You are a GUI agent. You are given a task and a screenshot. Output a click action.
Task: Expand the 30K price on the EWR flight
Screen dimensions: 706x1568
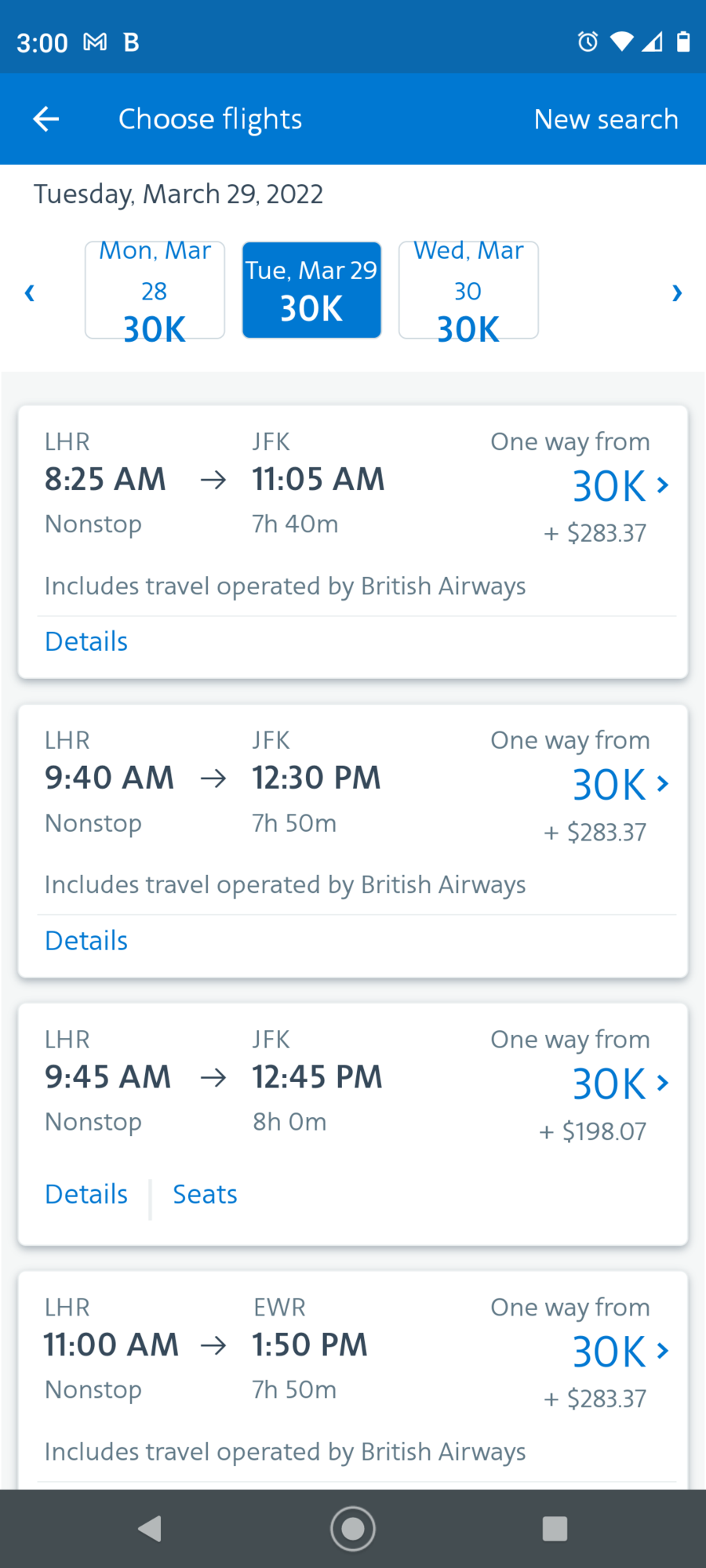(x=620, y=1350)
